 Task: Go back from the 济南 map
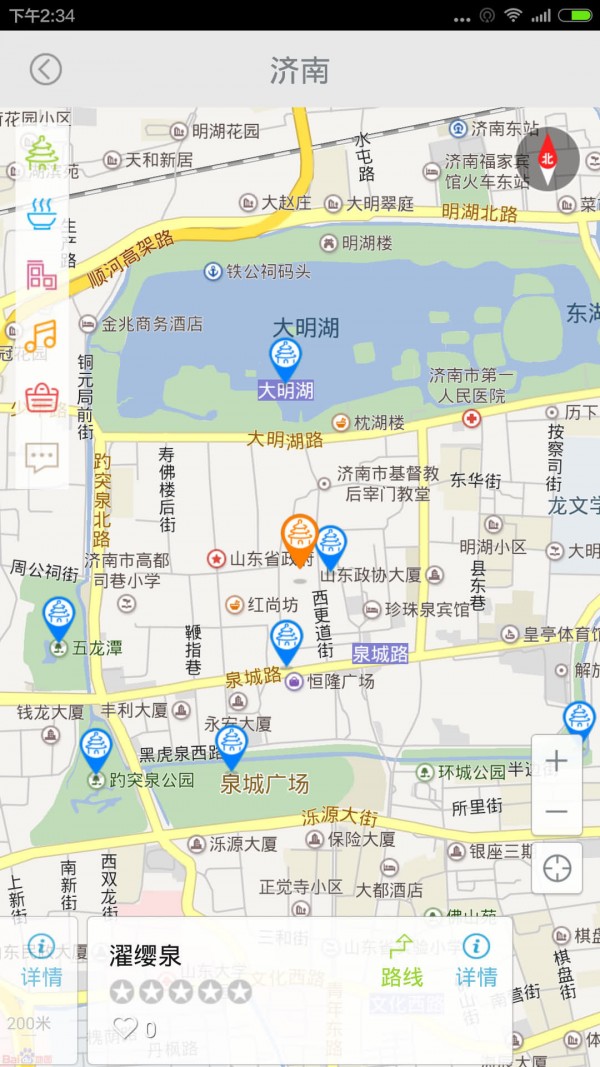pyautogui.click(x=45, y=69)
